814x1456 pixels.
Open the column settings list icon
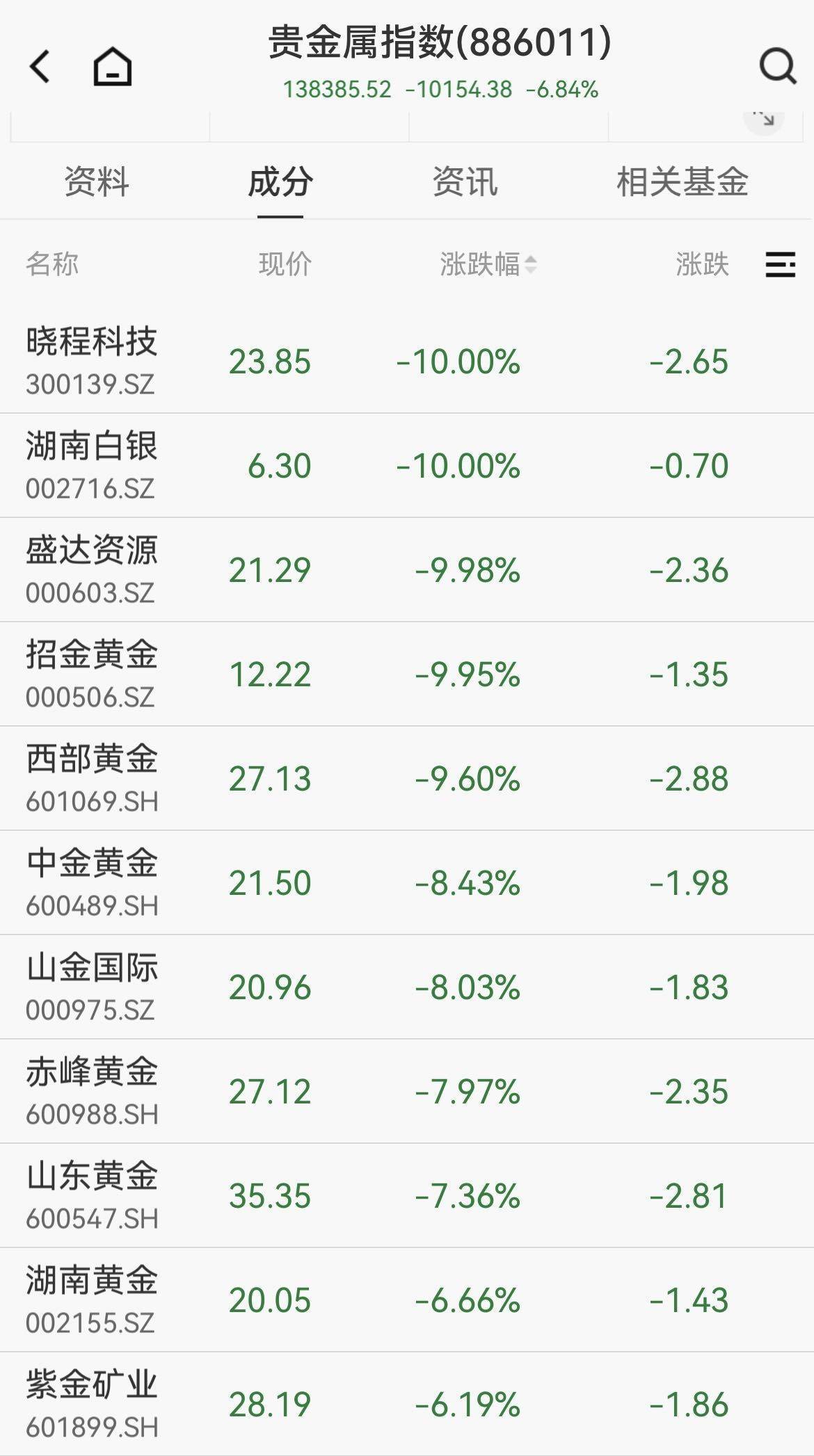click(780, 264)
